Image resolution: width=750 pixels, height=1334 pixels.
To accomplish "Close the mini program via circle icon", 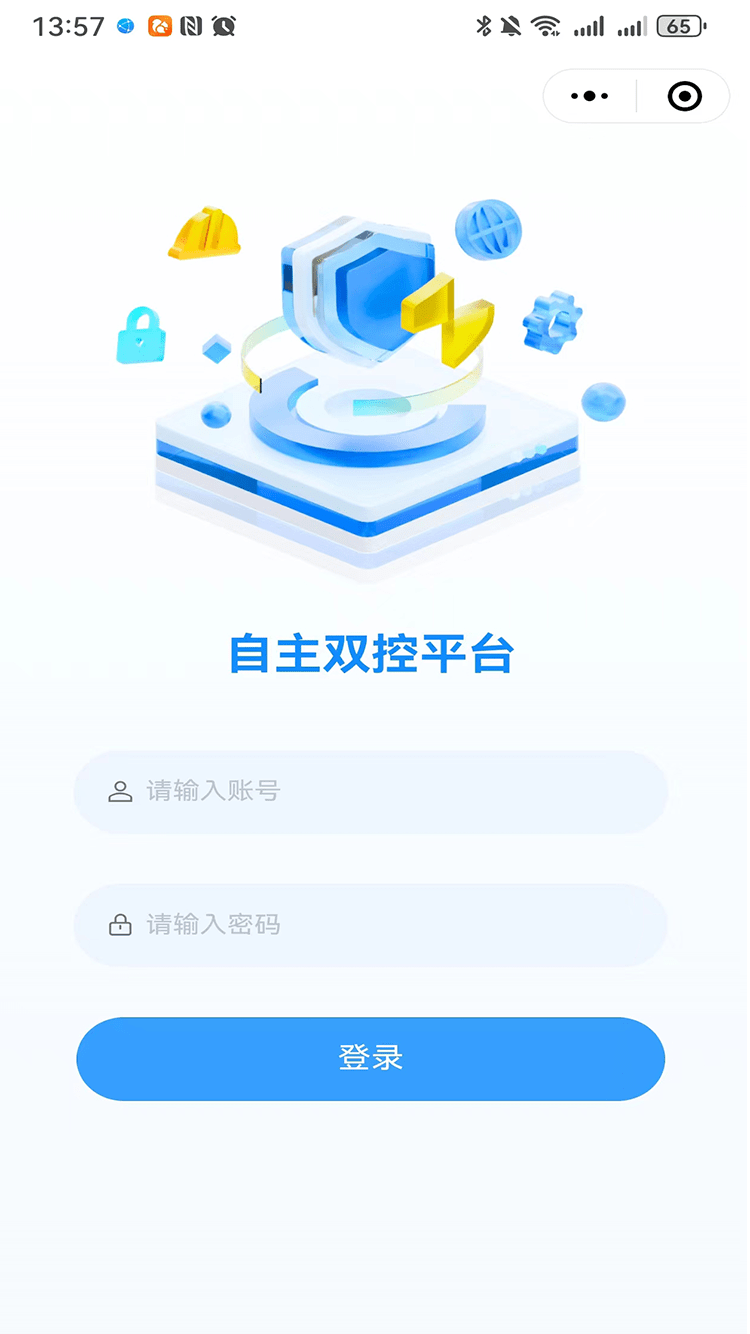I will (684, 96).
